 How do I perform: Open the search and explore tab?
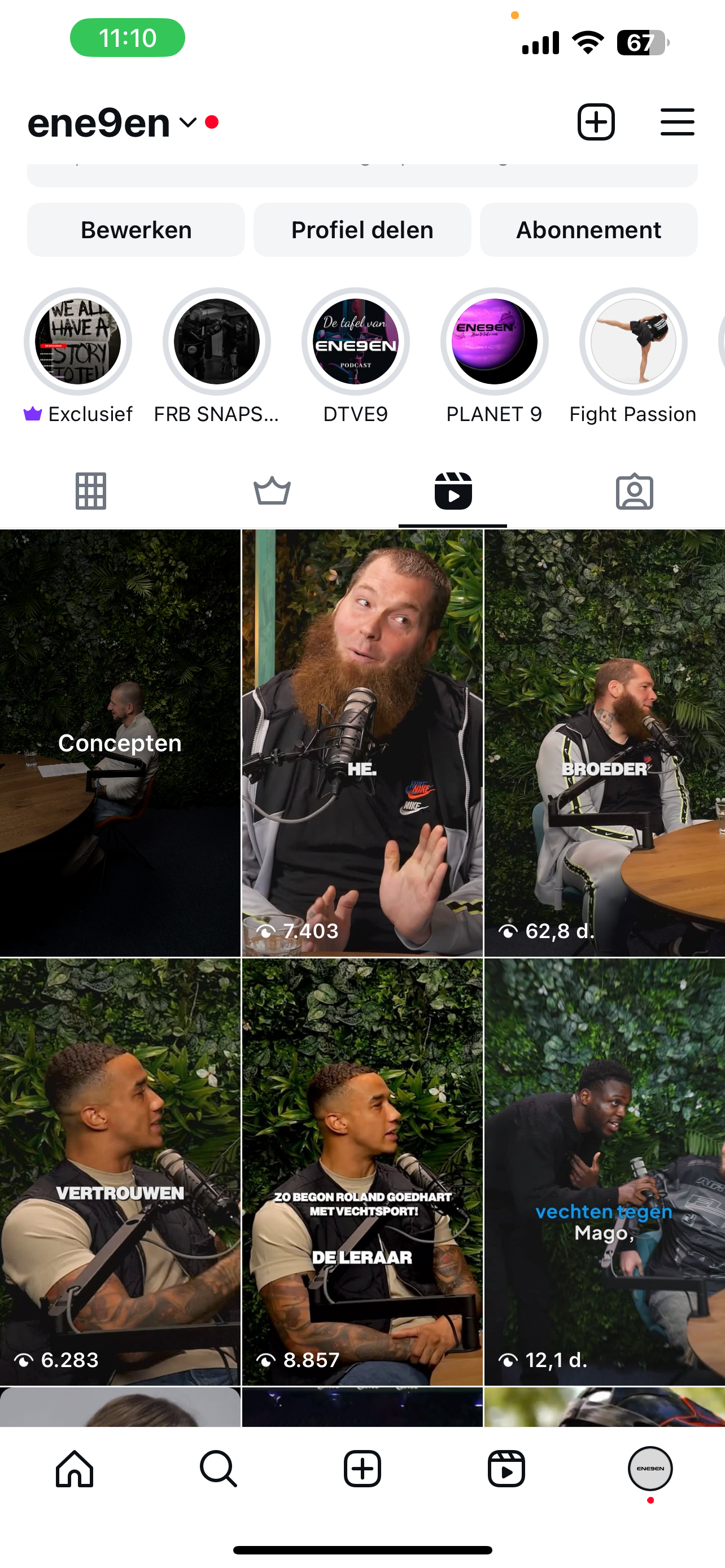click(x=218, y=1468)
